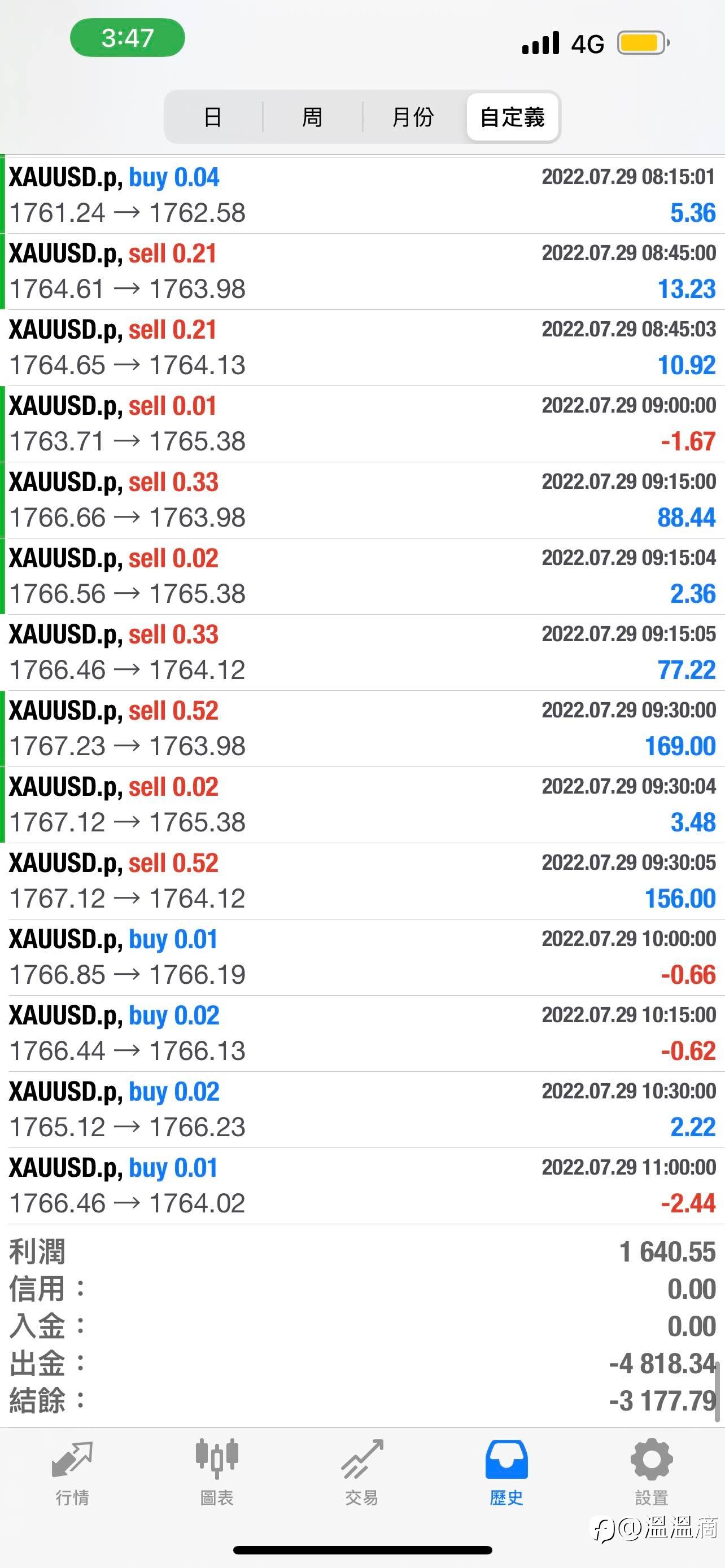Choose the 自定義 custom period
The height and width of the screenshot is (1568, 725).
(x=513, y=117)
